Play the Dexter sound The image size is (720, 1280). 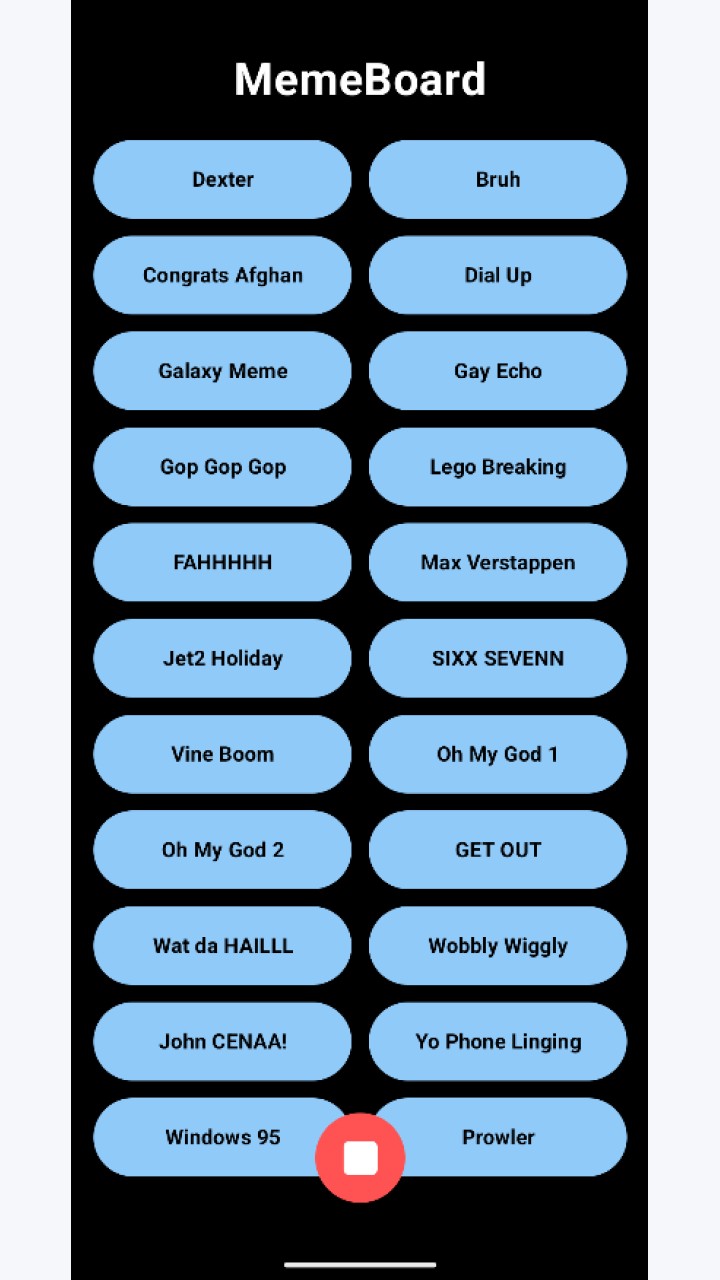pos(222,180)
